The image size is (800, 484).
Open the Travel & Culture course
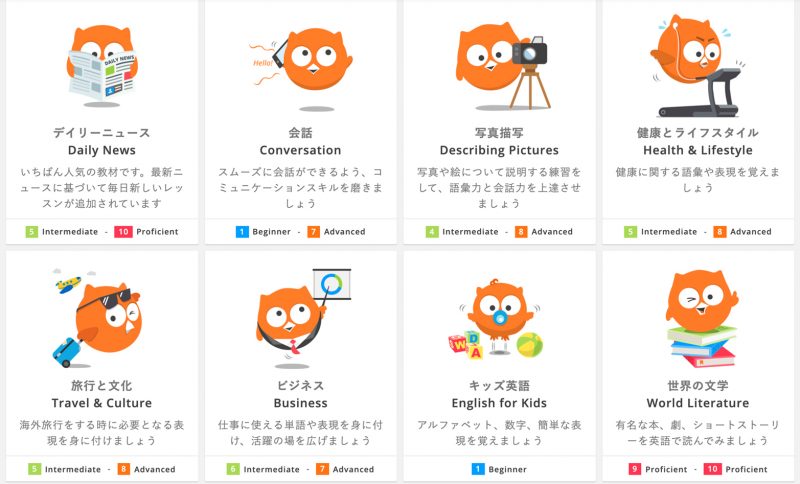coord(102,403)
